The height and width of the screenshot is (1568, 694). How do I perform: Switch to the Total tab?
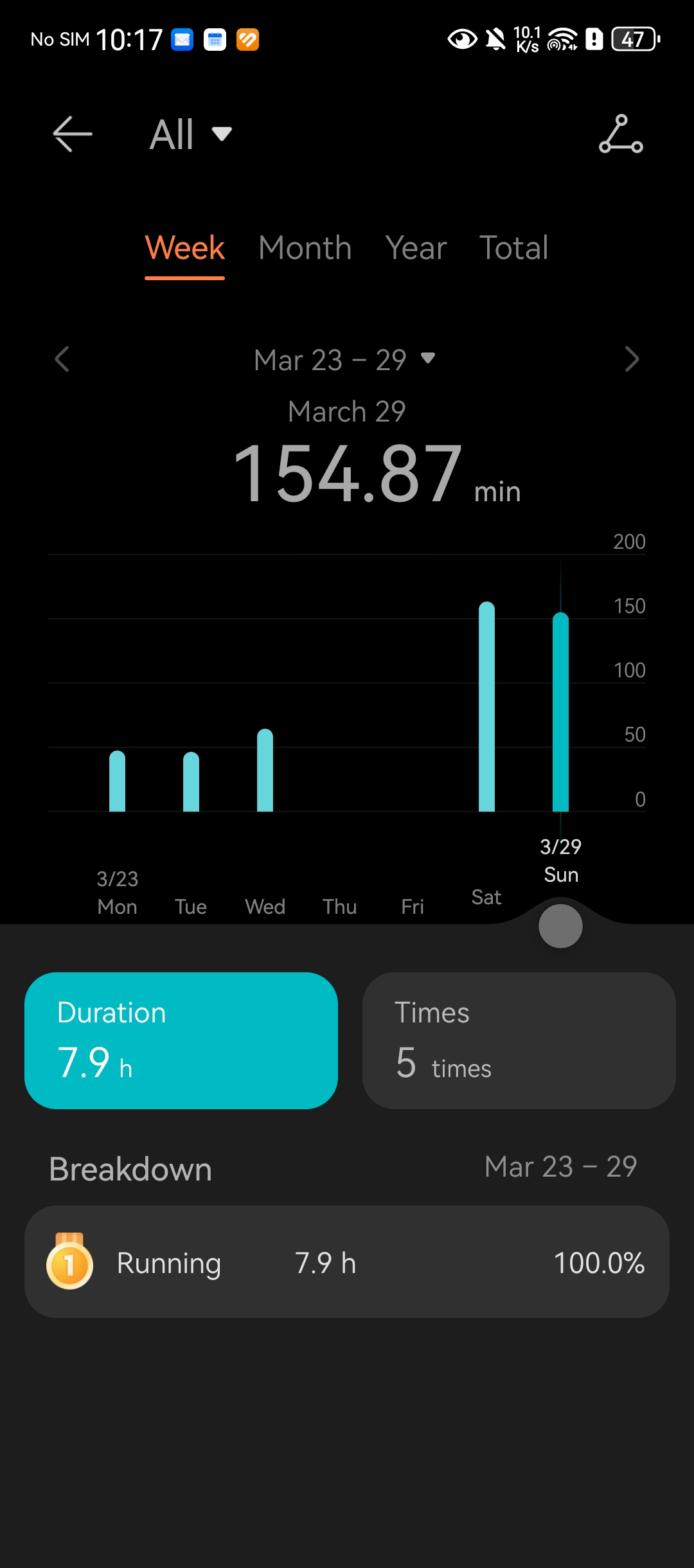513,248
